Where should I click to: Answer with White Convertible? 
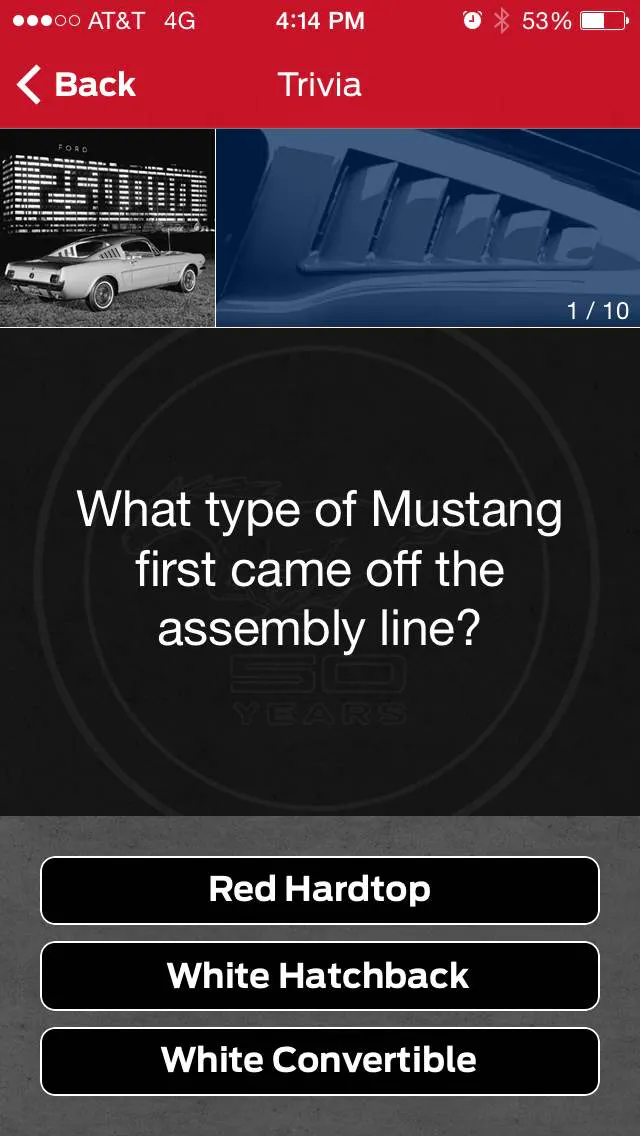click(x=320, y=1060)
